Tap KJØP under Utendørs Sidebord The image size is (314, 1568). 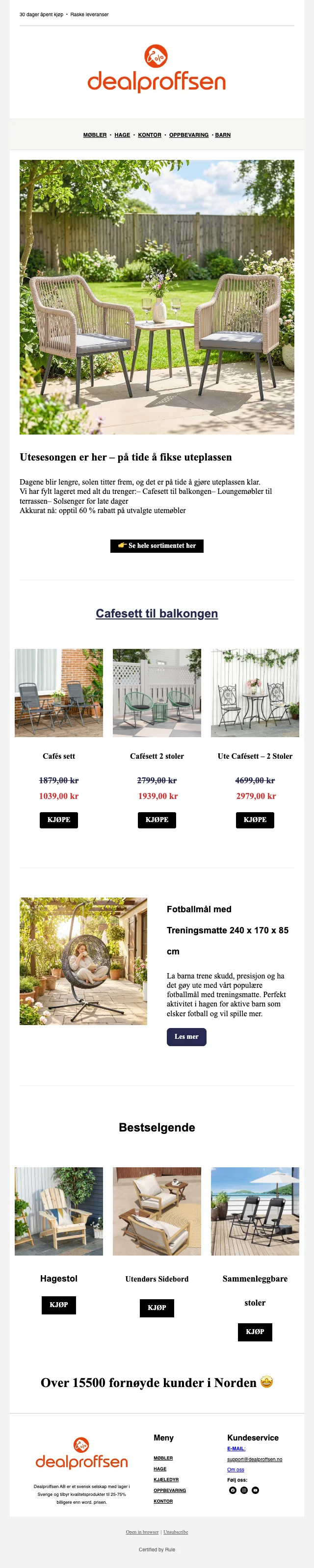tap(157, 1308)
